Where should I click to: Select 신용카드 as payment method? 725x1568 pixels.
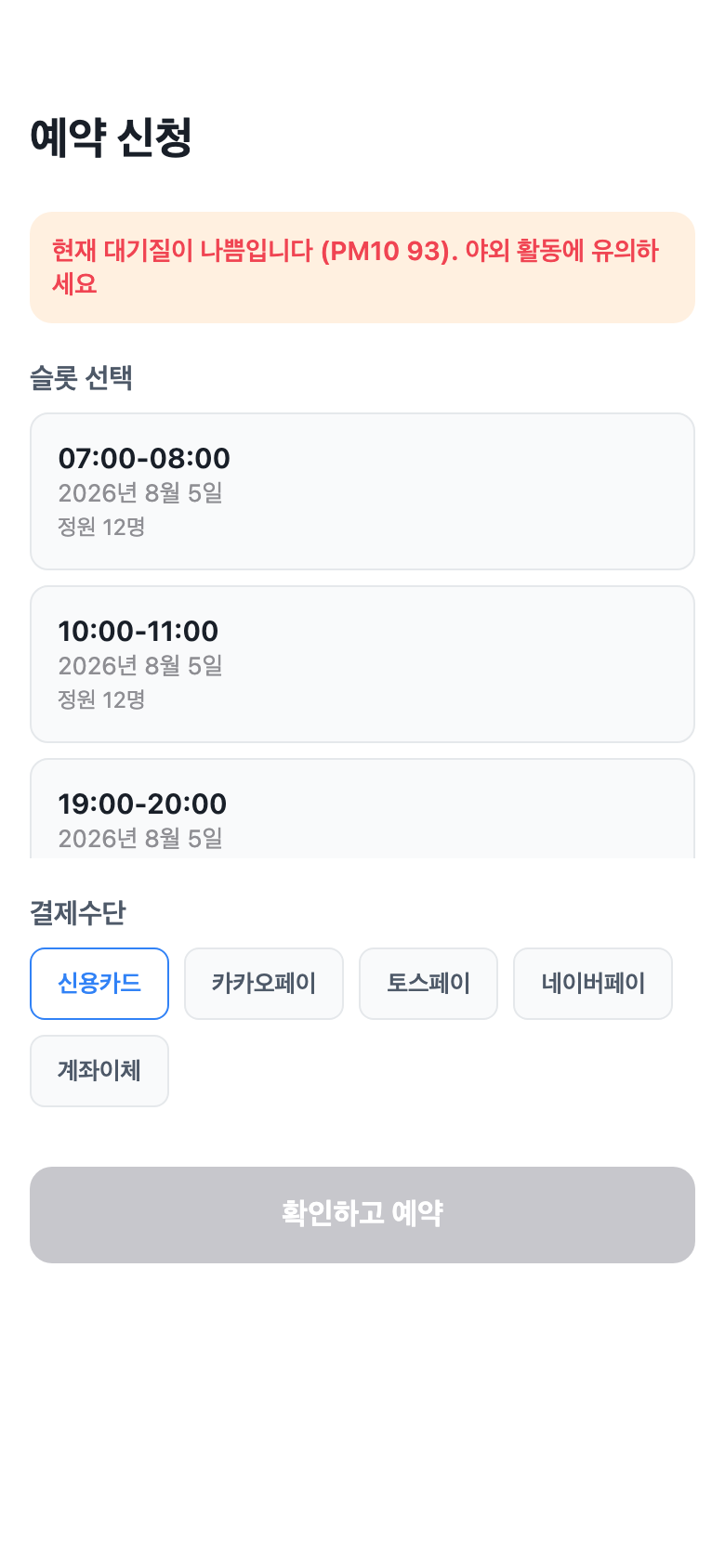point(99,984)
